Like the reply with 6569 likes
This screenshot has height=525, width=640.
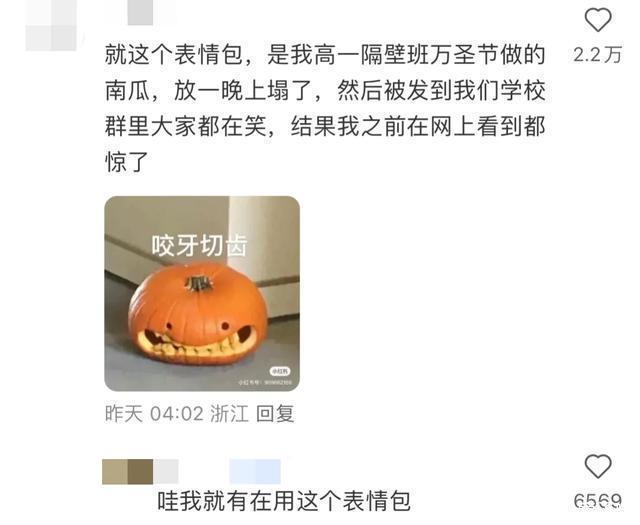tap(598, 466)
